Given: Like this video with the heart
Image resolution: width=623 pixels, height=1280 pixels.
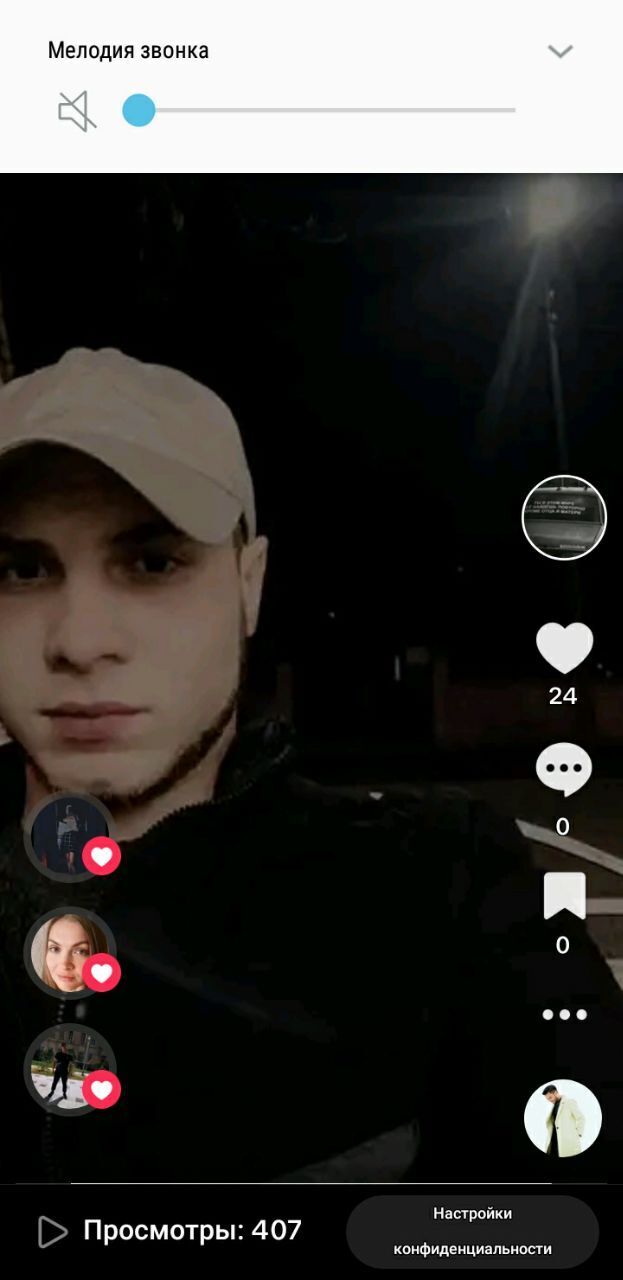Looking at the screenshot, I should click(x=564, y=648).
